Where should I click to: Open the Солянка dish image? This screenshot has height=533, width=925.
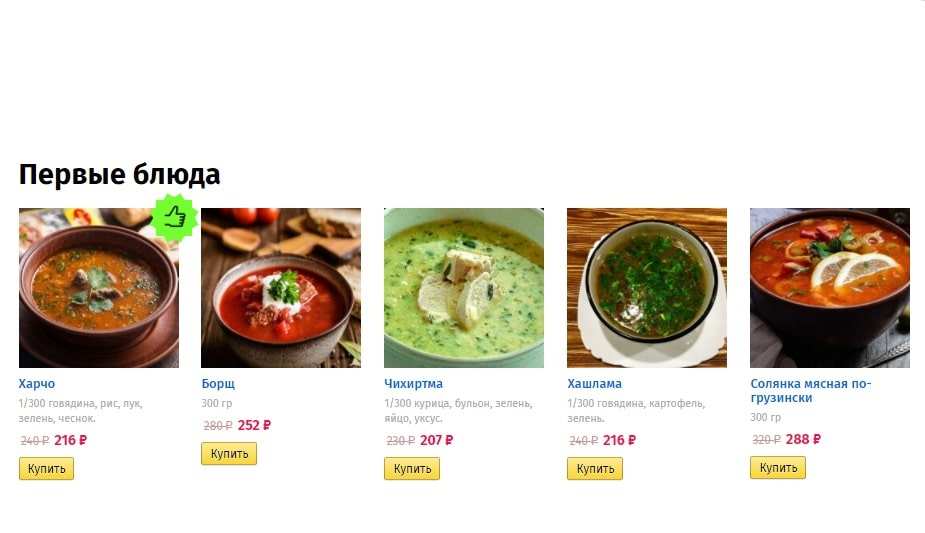coord(830,288)
